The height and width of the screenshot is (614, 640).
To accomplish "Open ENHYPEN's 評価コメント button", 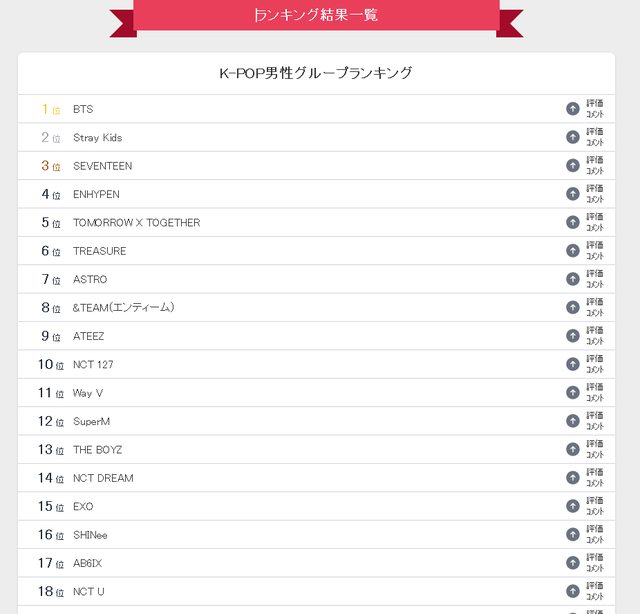I will [585, 194].
